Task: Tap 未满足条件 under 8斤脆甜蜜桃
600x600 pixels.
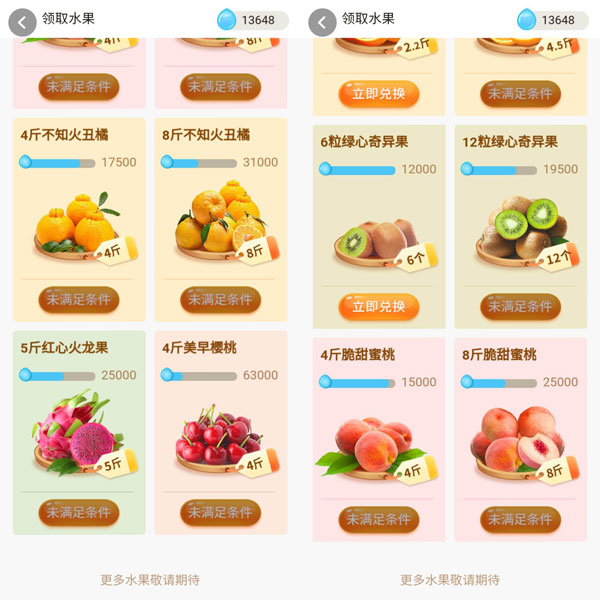Action: [520, 519]
